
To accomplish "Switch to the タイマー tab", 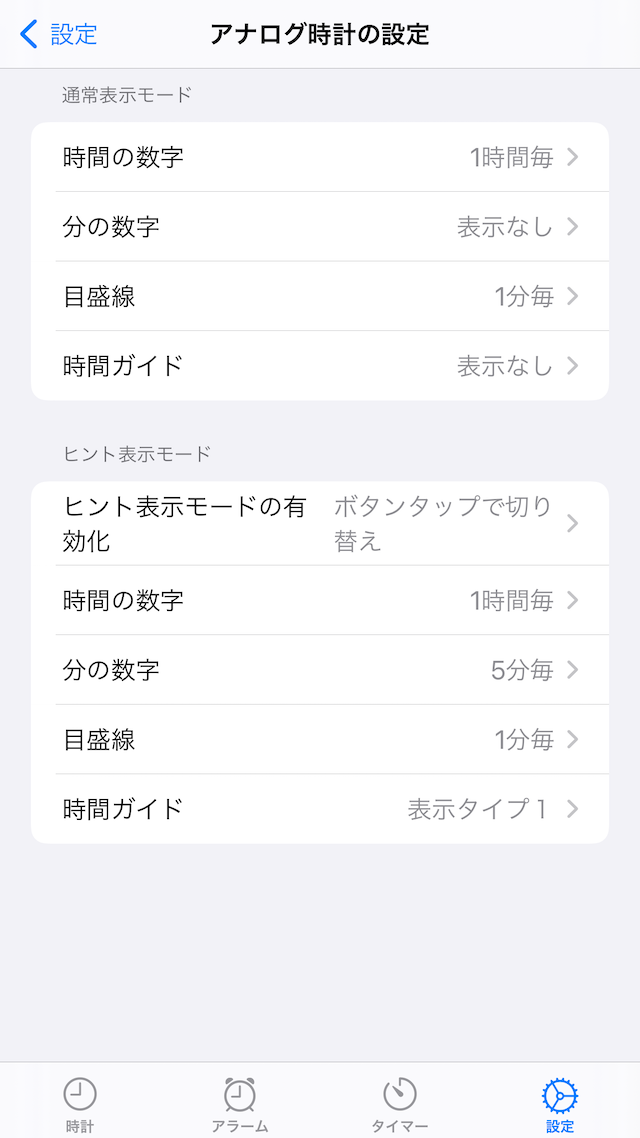I will pos(400,1105).
